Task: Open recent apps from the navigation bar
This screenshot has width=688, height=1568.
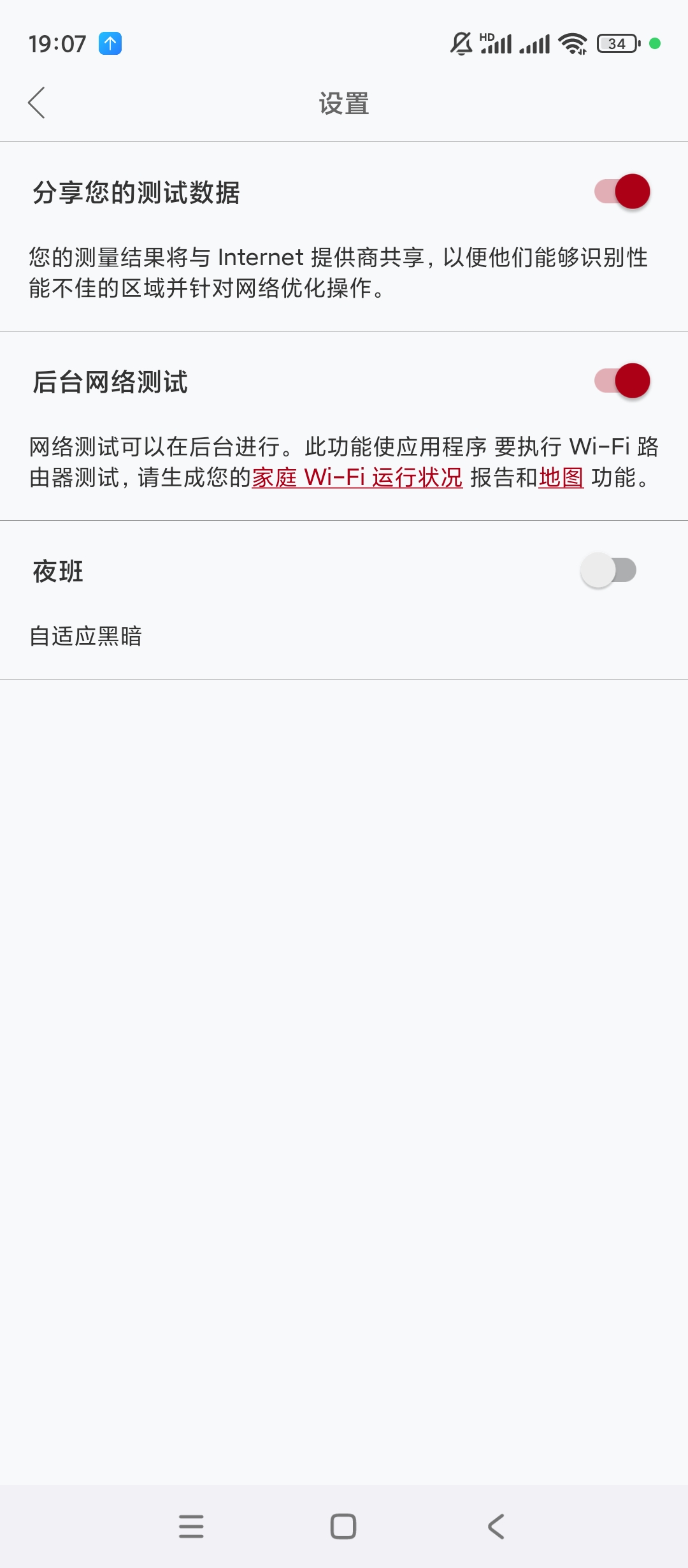Action: pyautogui.click(x=191, y=1526)
